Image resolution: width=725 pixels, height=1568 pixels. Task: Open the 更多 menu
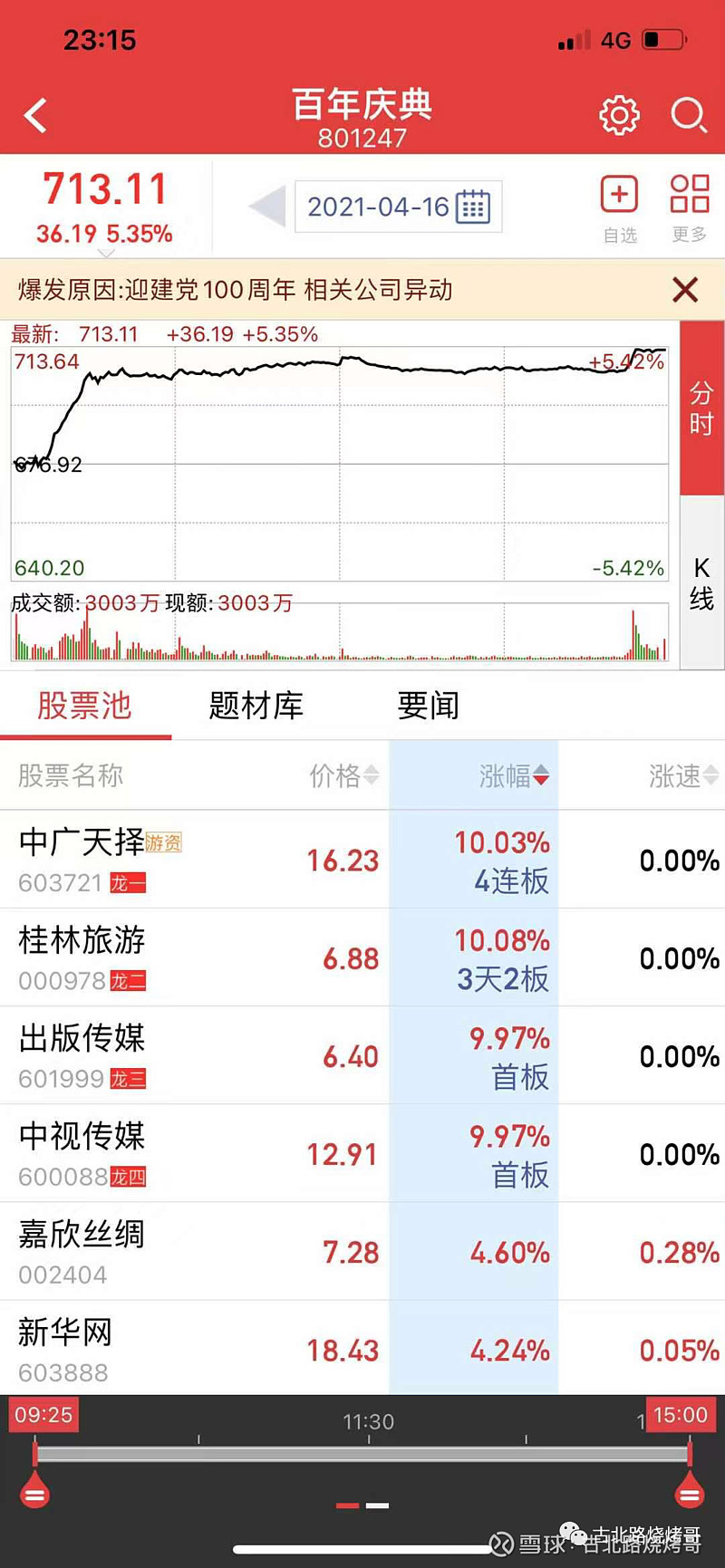coord(689,208)
